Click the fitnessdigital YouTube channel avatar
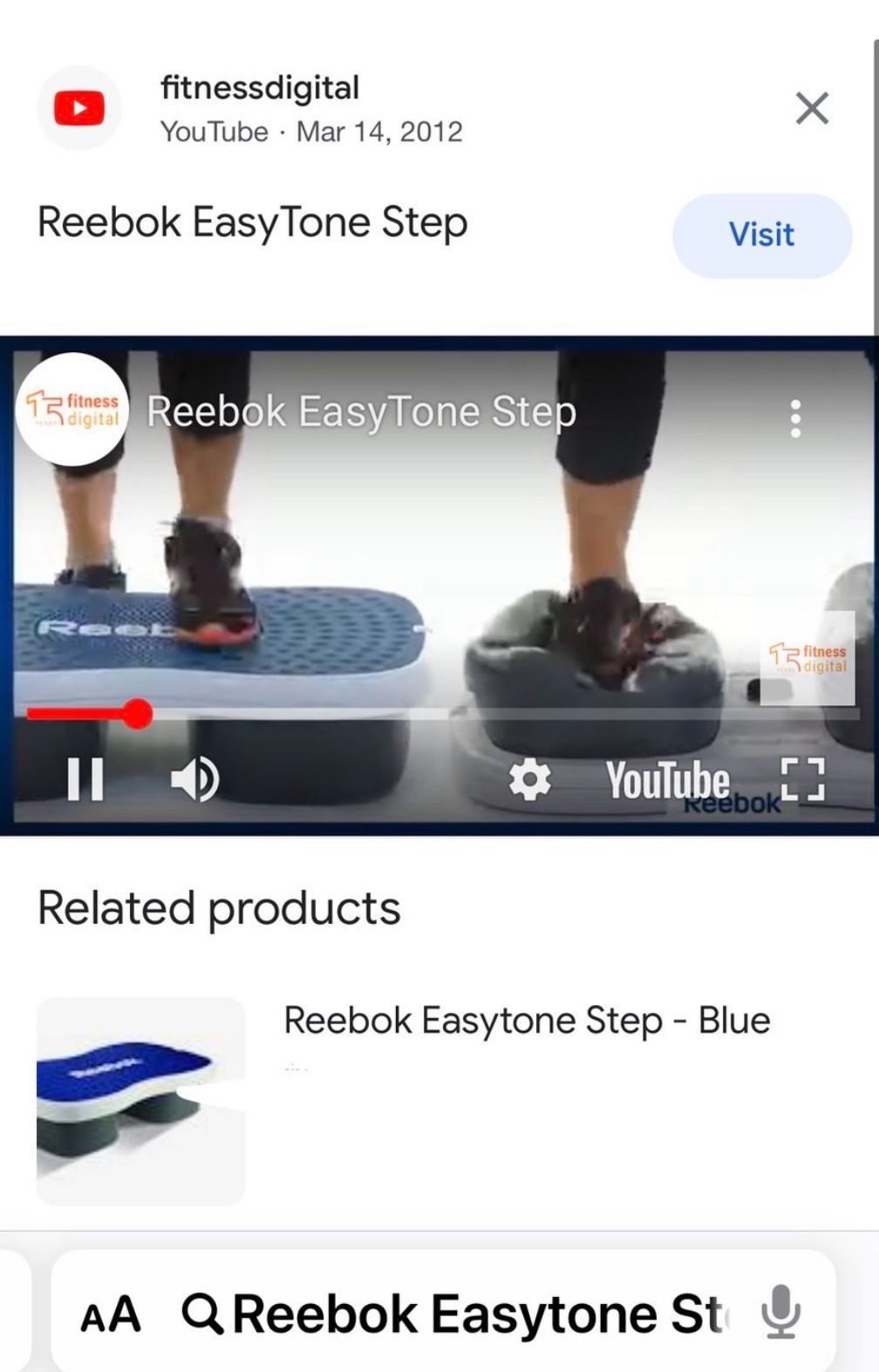The height and width of the screenshot is (1372, 879). pos(78,108)
